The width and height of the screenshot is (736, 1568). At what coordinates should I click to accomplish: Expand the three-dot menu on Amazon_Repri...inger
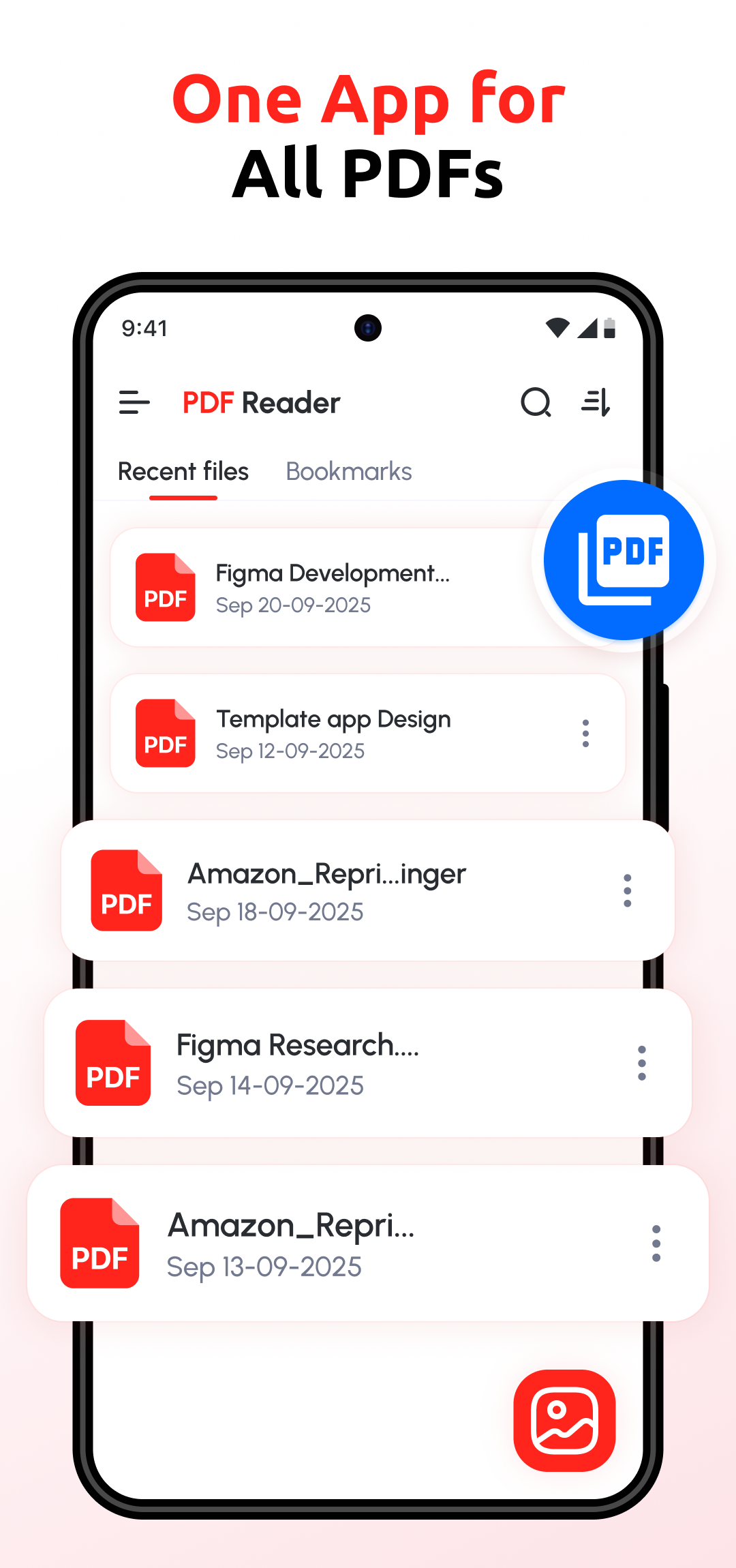pyautogui.click(x=627, y=891)
